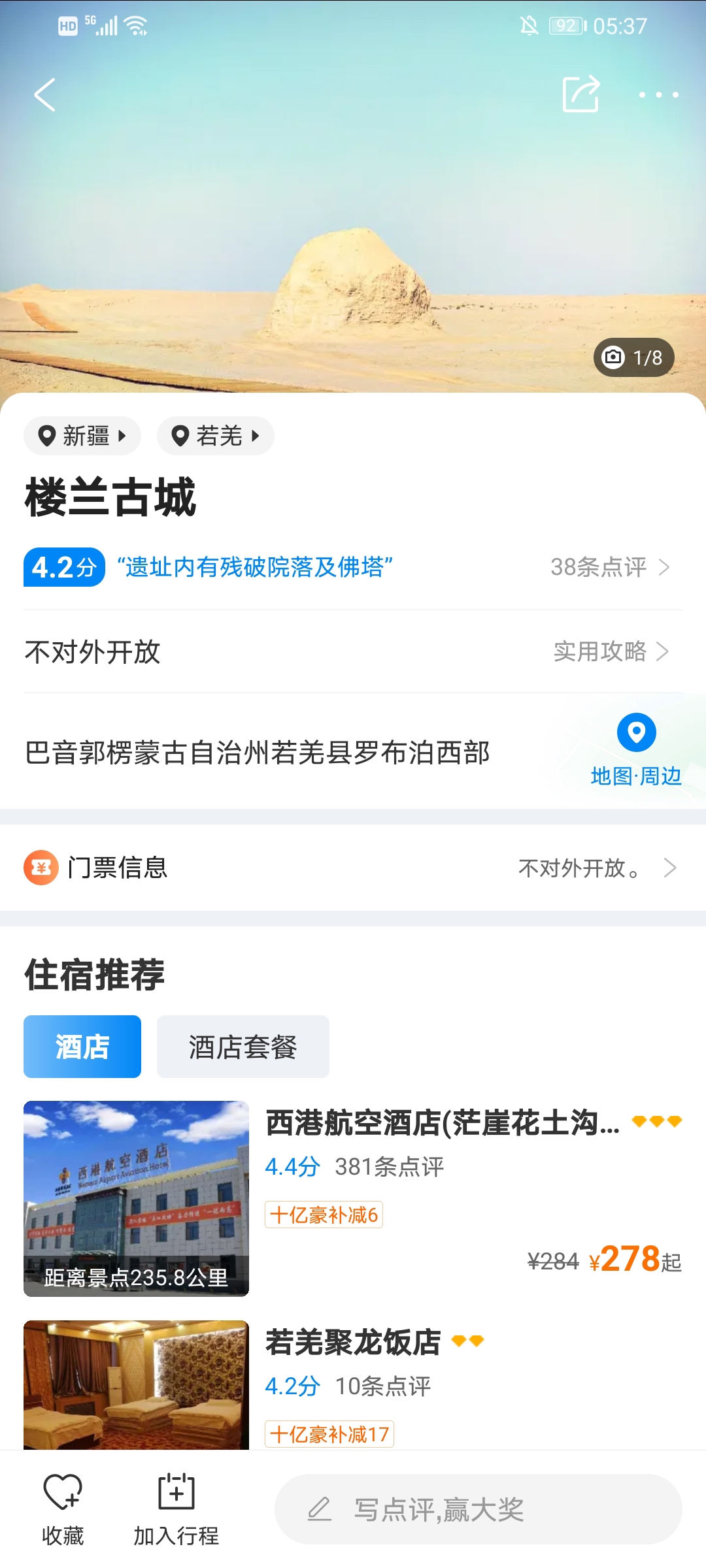Open the three-dot overflow menu
The image size is (706, 1568).
pyautogui.click(x=658, y=95)
